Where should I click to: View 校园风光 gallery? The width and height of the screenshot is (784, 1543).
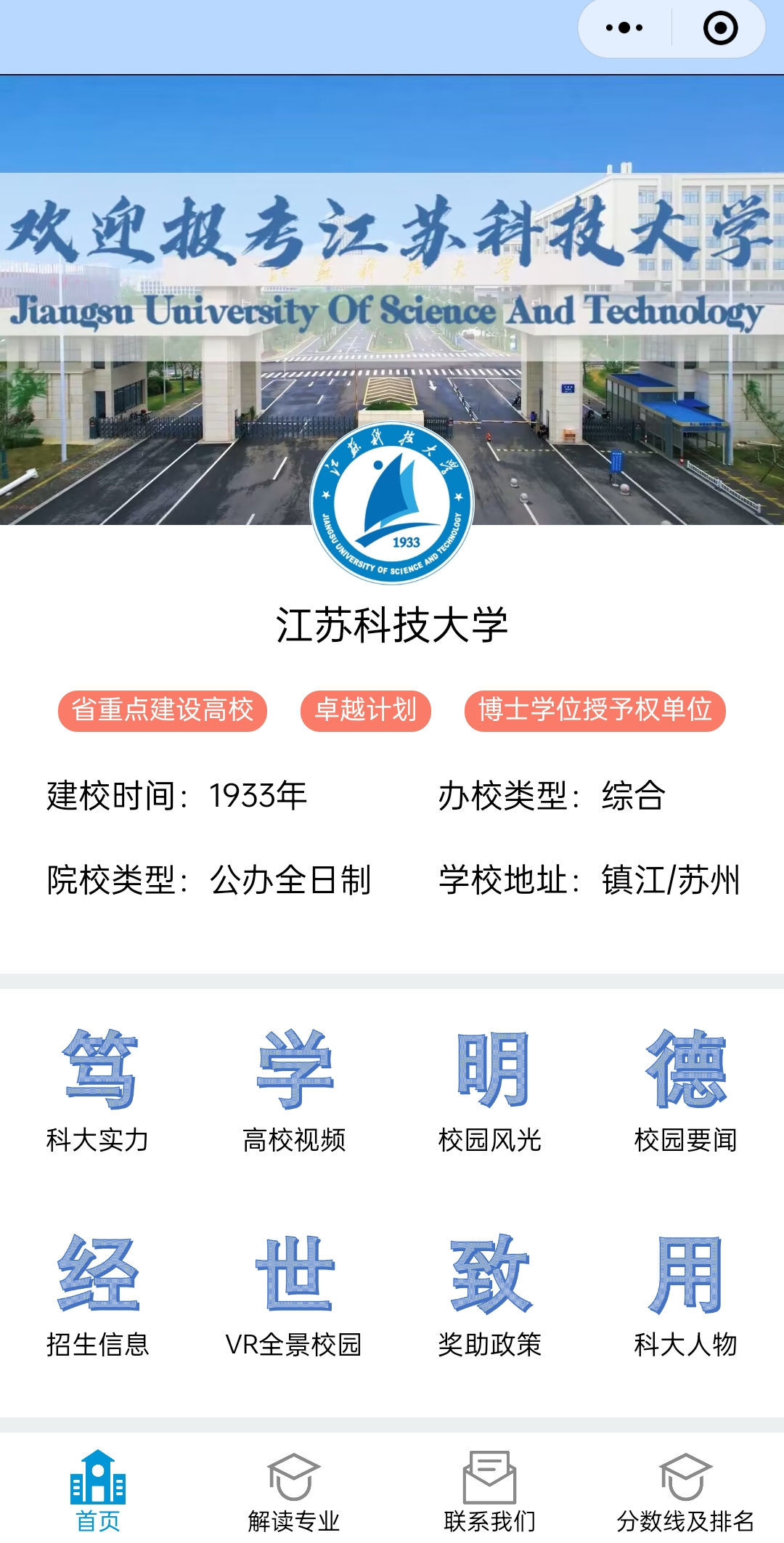point(490,1089)
